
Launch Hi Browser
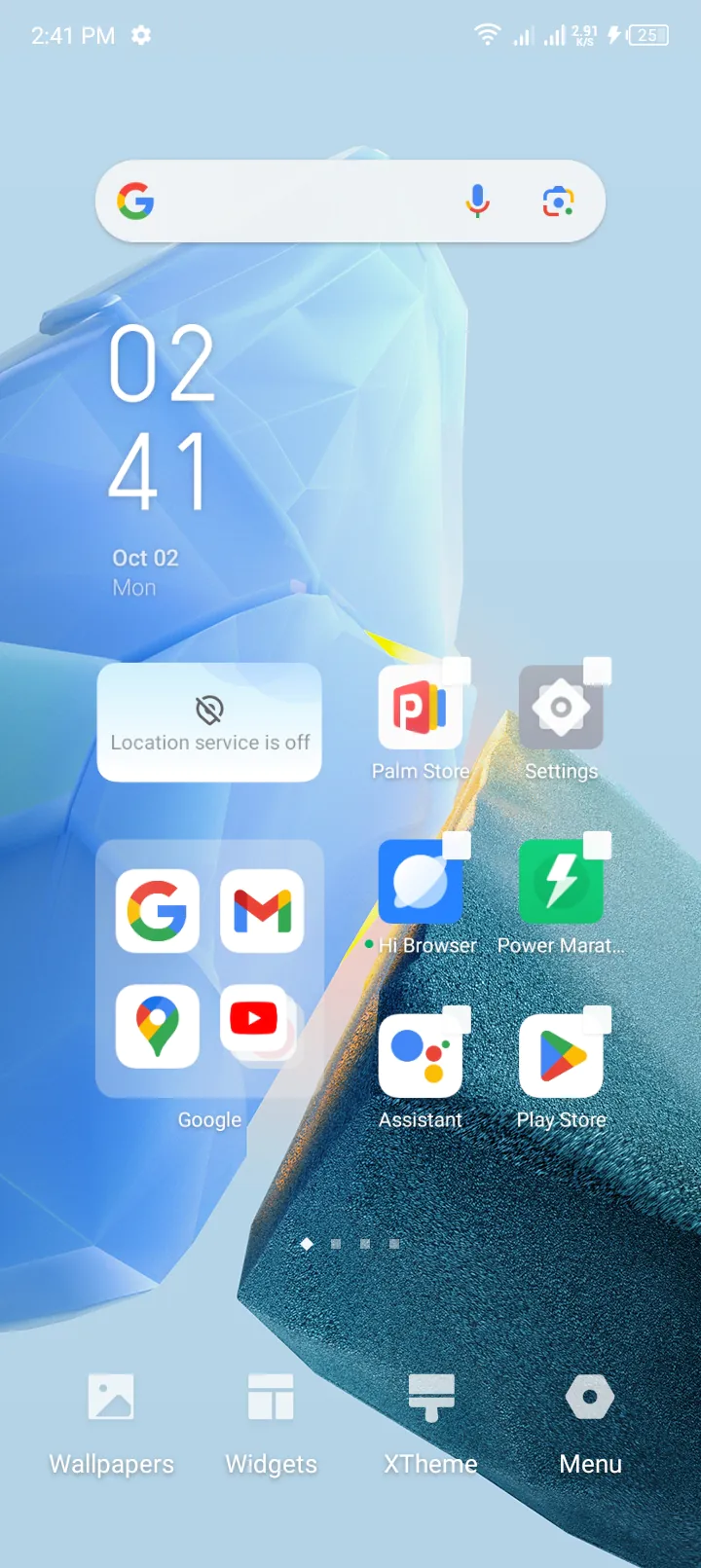[x=420, y=884]
